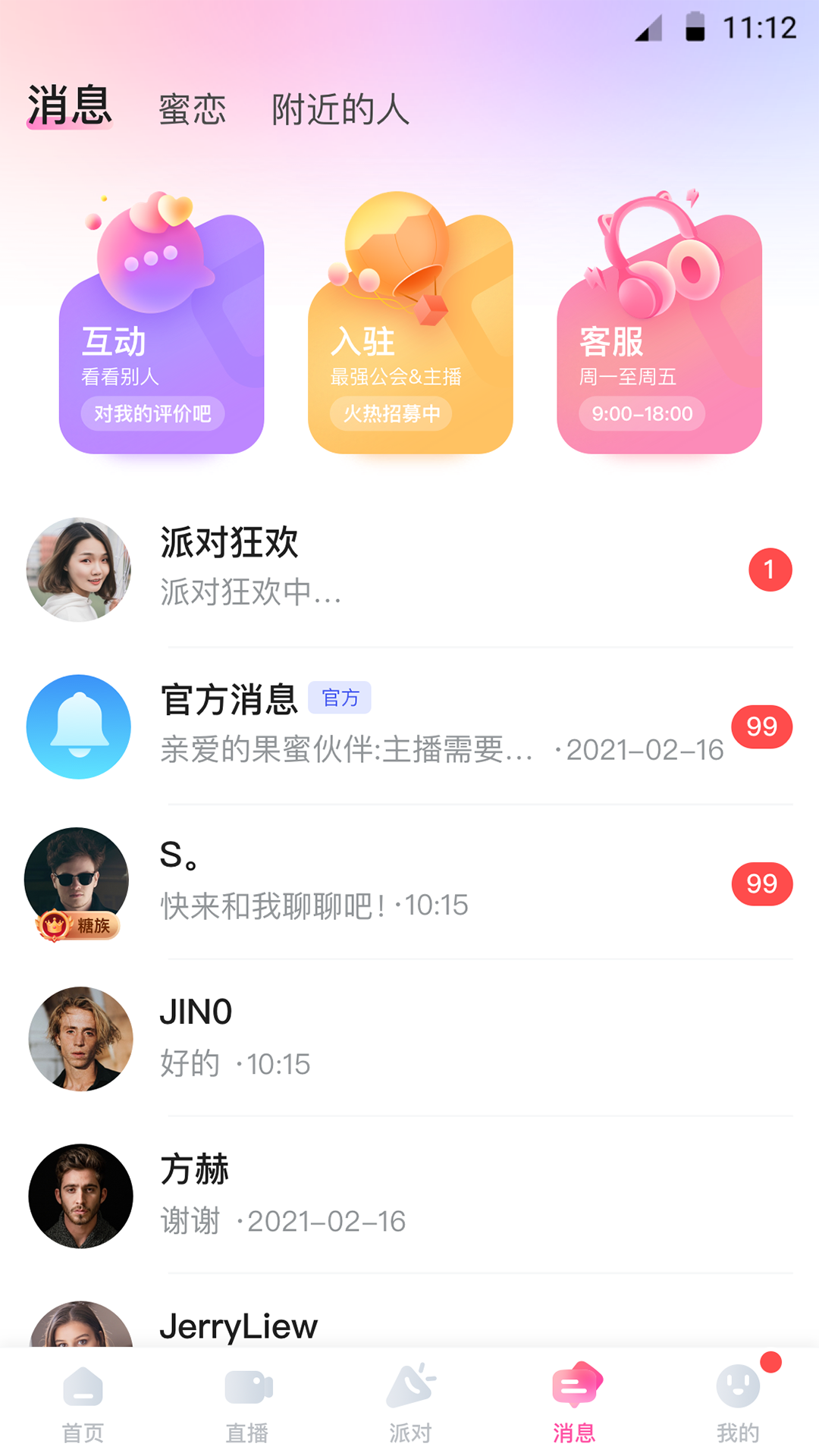Open the 派对狂欢 conversation
Screen dimensions: 819x1456
click(x=409, y=570)
